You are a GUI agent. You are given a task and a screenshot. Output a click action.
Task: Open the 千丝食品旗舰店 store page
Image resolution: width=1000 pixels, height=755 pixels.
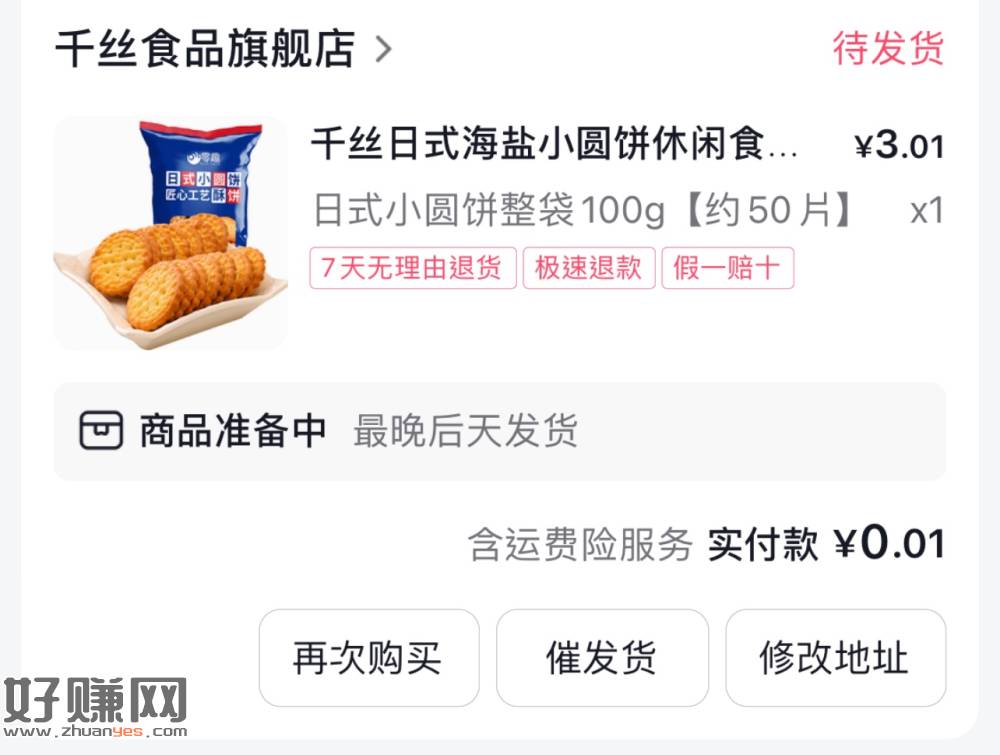point(222,48)
